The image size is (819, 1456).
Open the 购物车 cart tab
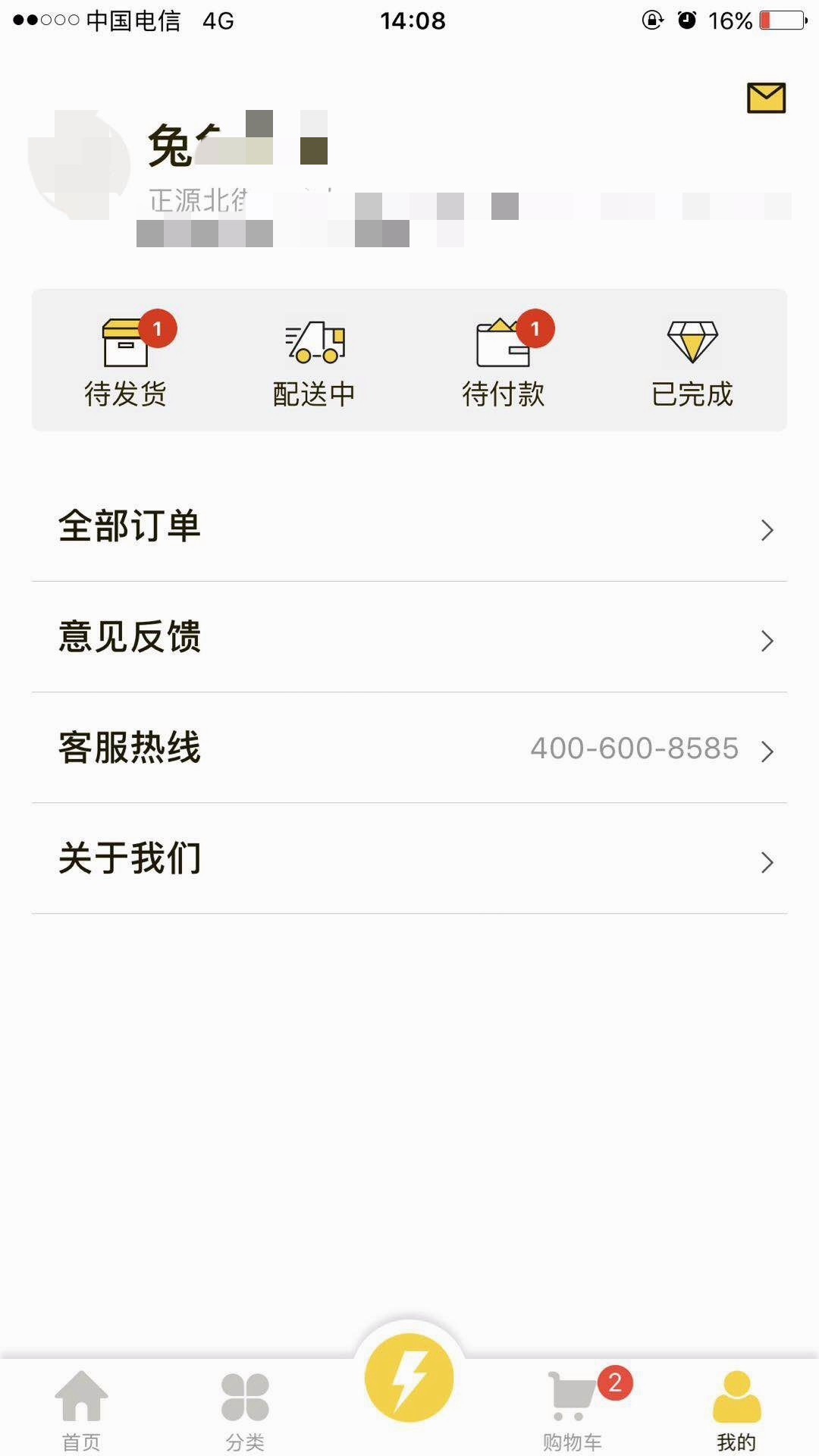click(x=573, y=1409)
